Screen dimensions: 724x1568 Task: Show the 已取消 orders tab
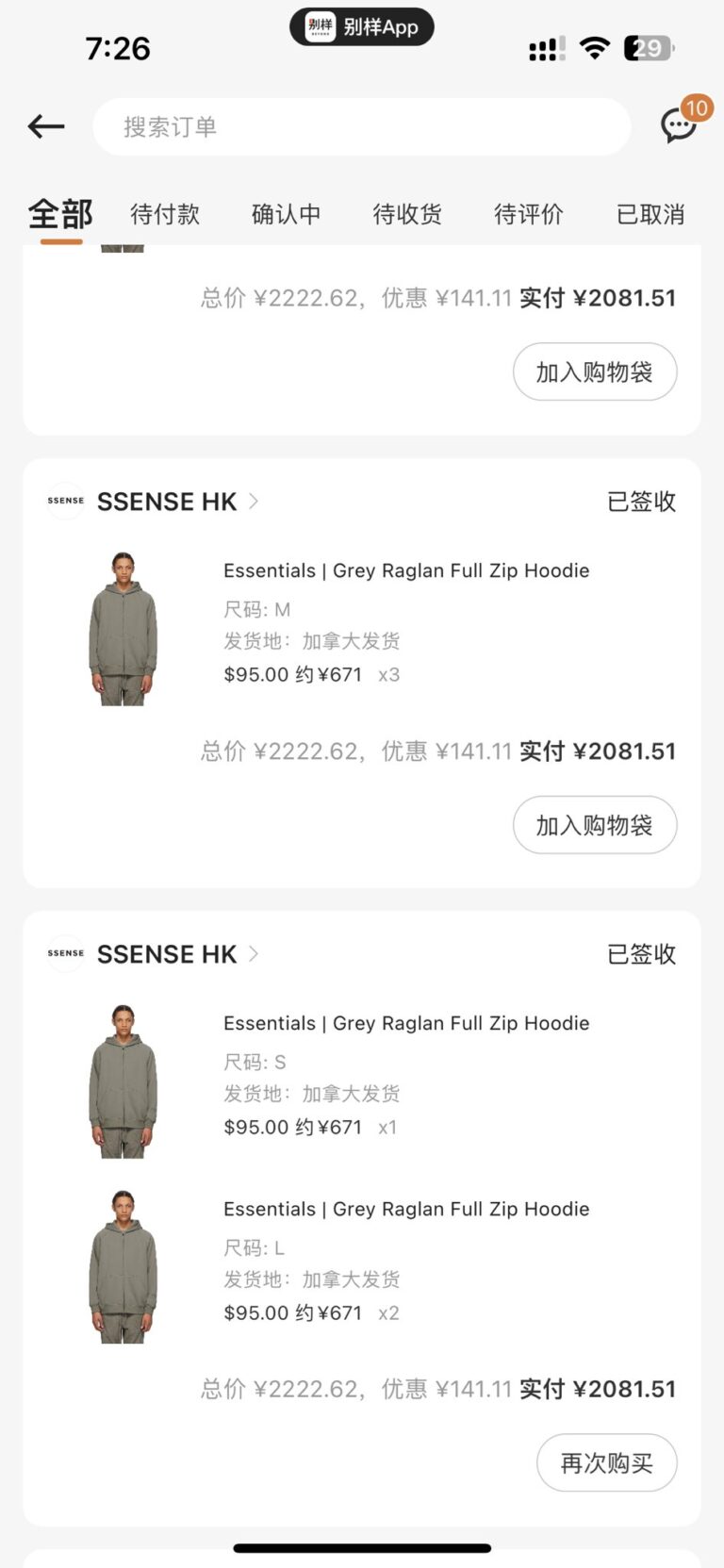point(650,214)
